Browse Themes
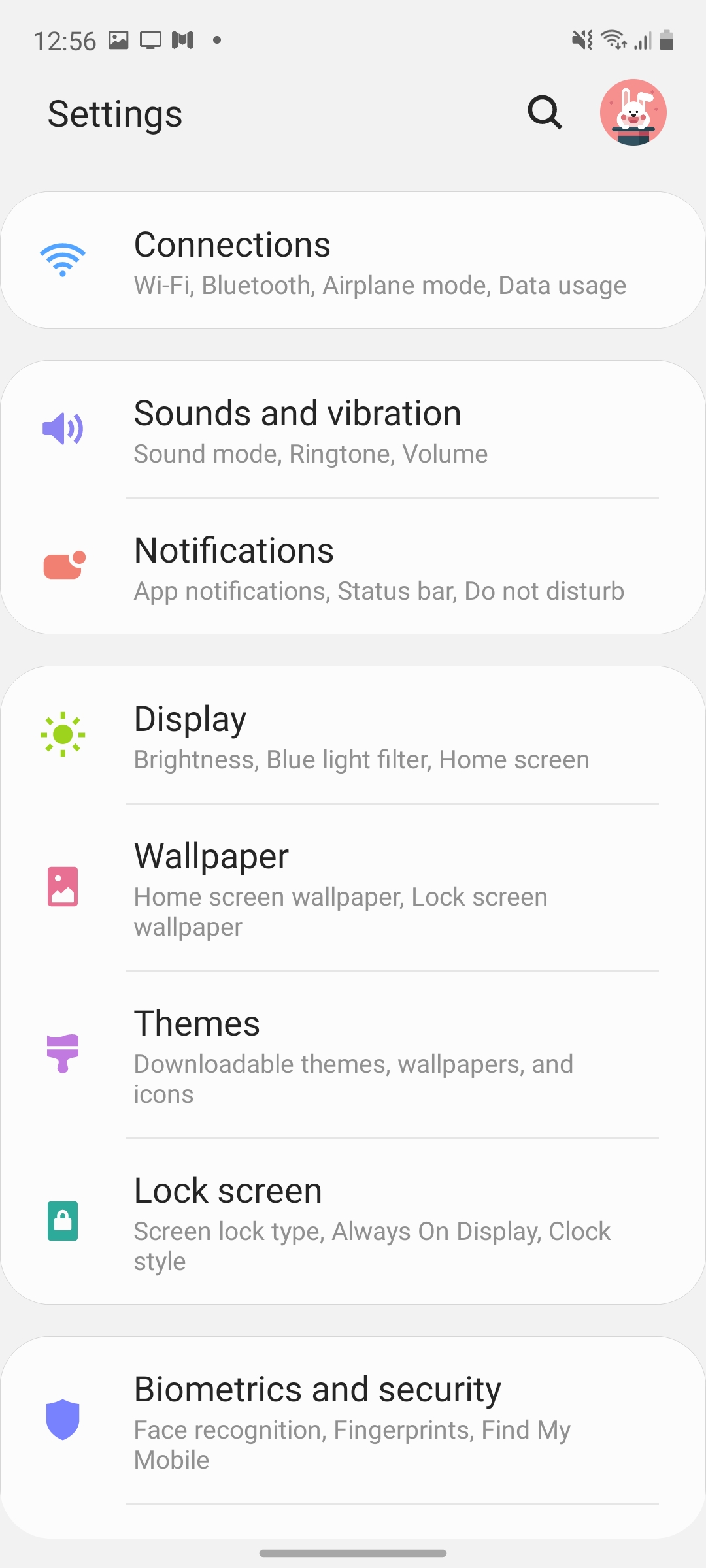 pyautogui.click(x=353, y=1054)
